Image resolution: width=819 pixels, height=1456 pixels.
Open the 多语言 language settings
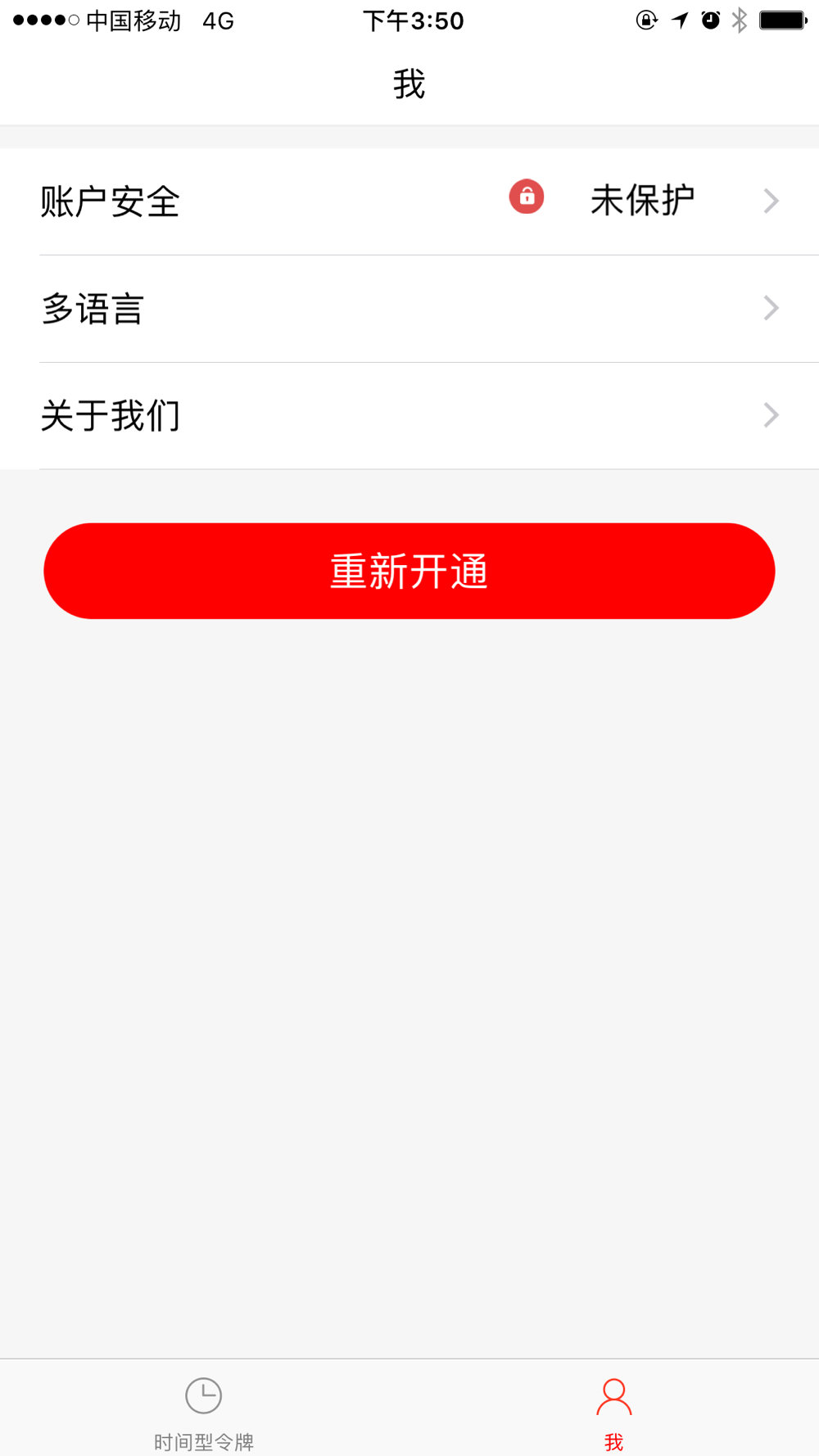[x=409, y=309]
